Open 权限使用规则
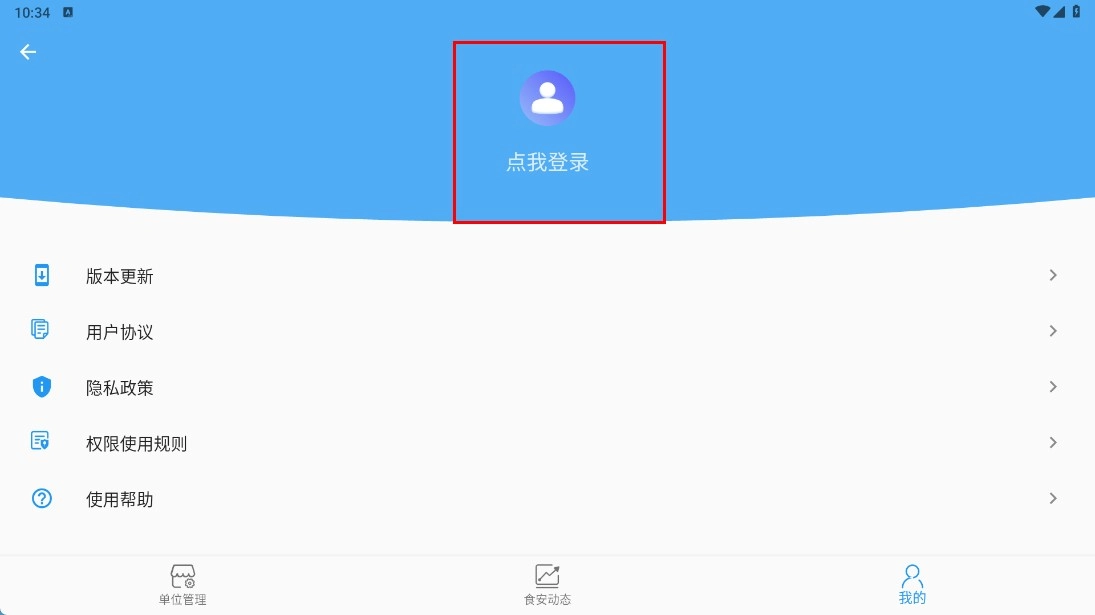Viewport: 1095px width, 615px height. [548, 443]
